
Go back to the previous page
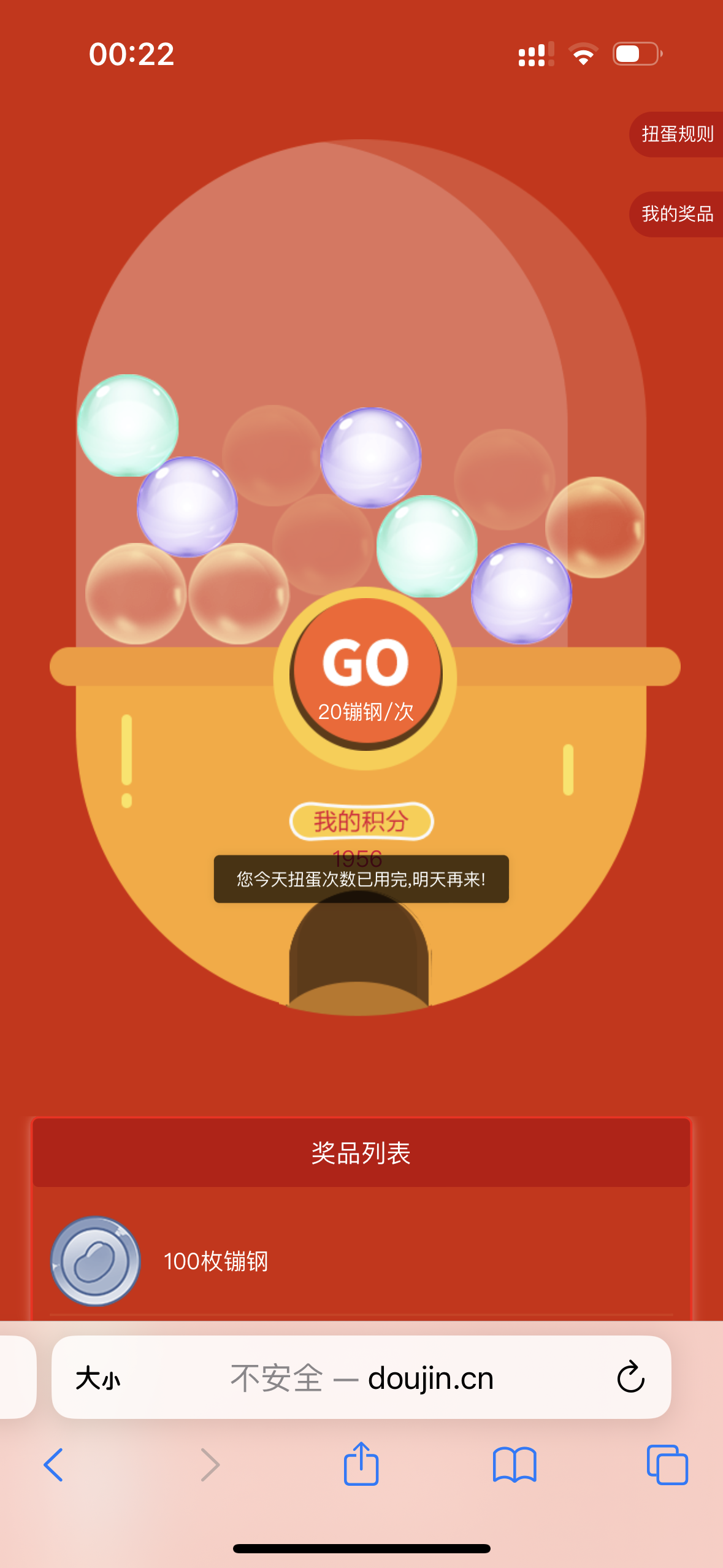tap(54, 1465)
